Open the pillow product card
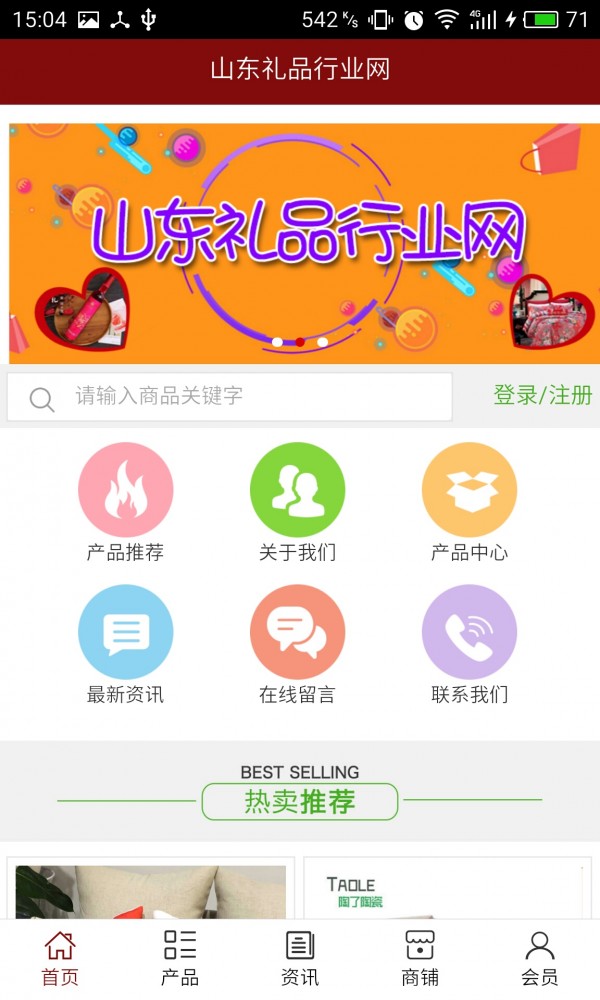Image resolution: width=600 pixels, height=1000 pixels. [x=151, y=890]
